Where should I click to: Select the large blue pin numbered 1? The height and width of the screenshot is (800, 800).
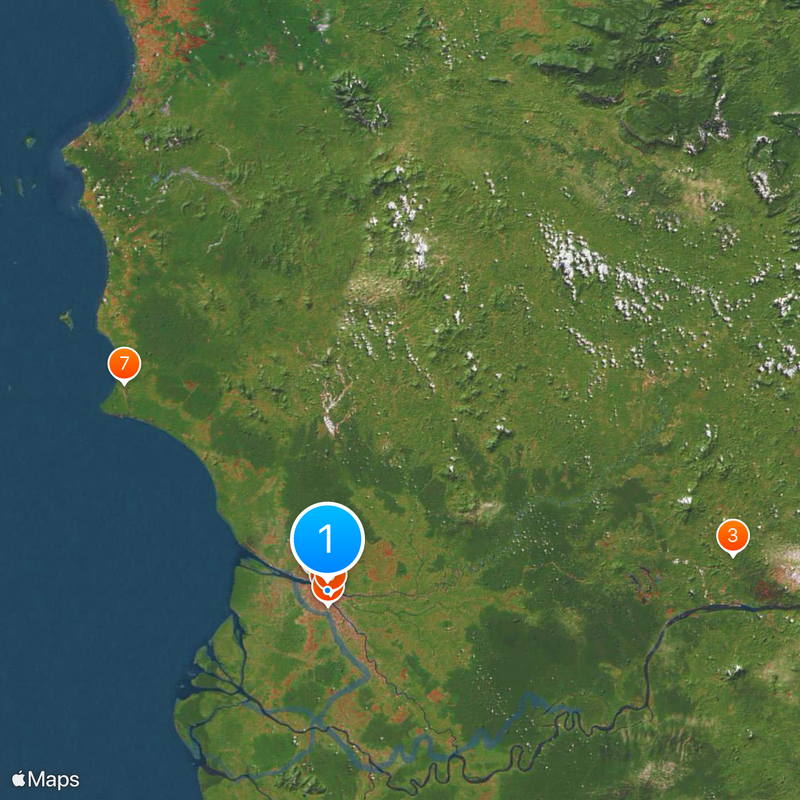[327, 539]
